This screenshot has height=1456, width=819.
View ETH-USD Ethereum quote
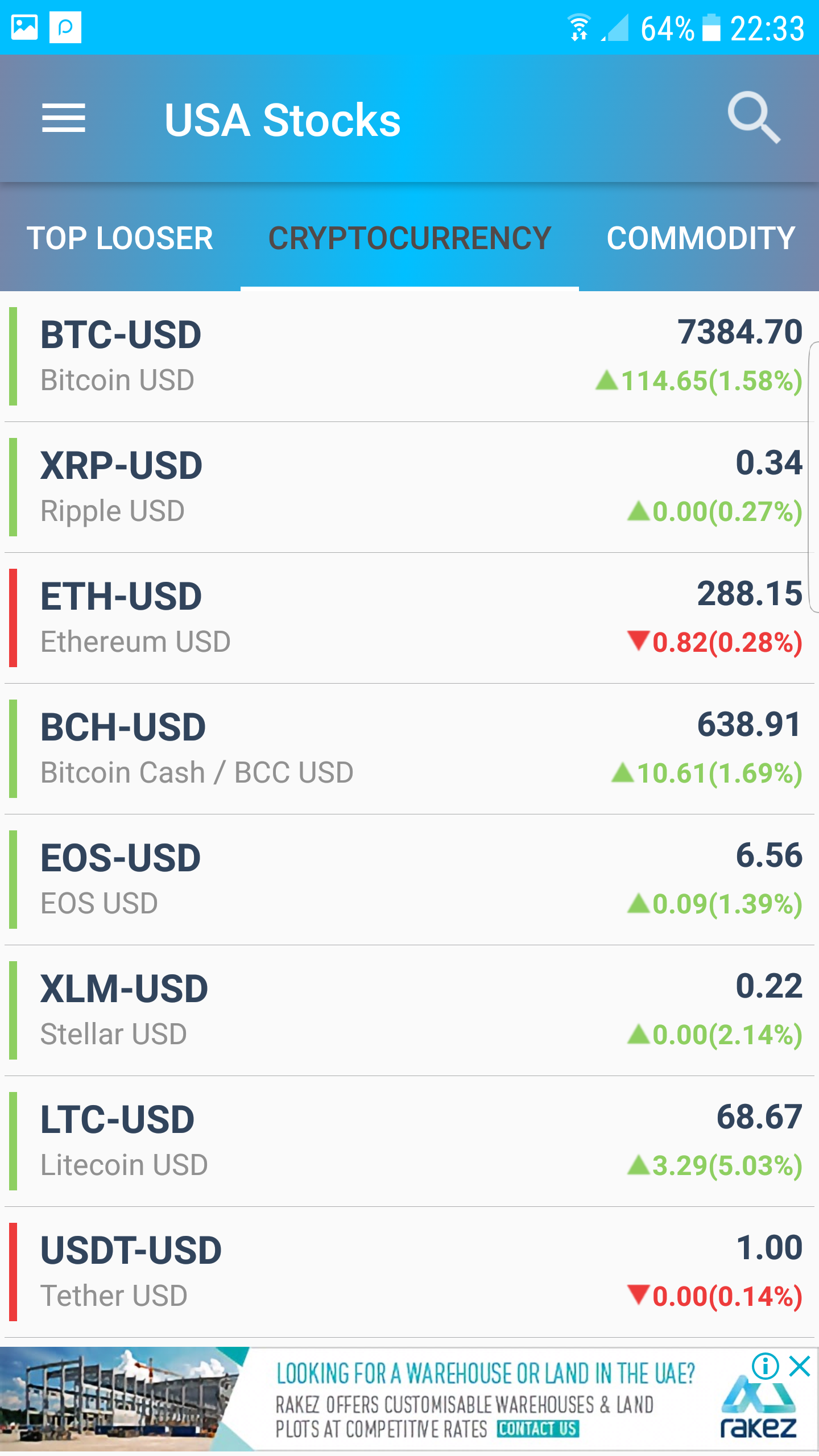click(409, 618)
